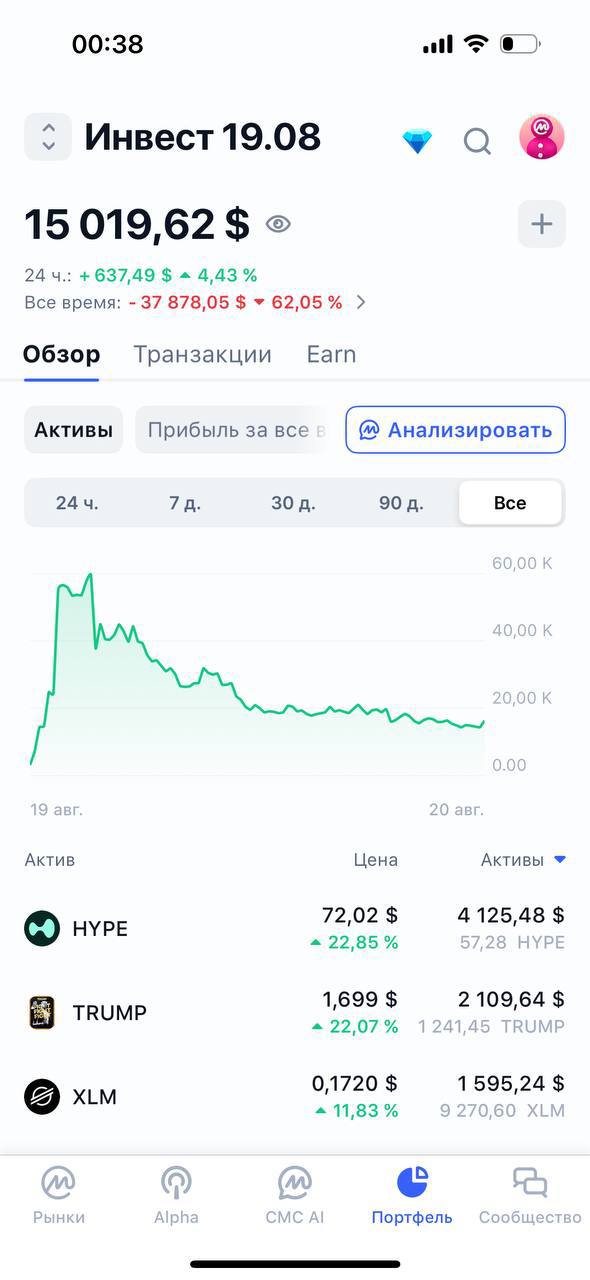Open the portfolio switcher next to Инвест 19.08
The width and height of the screenshot is (590, 1280).
click(48, 137)
